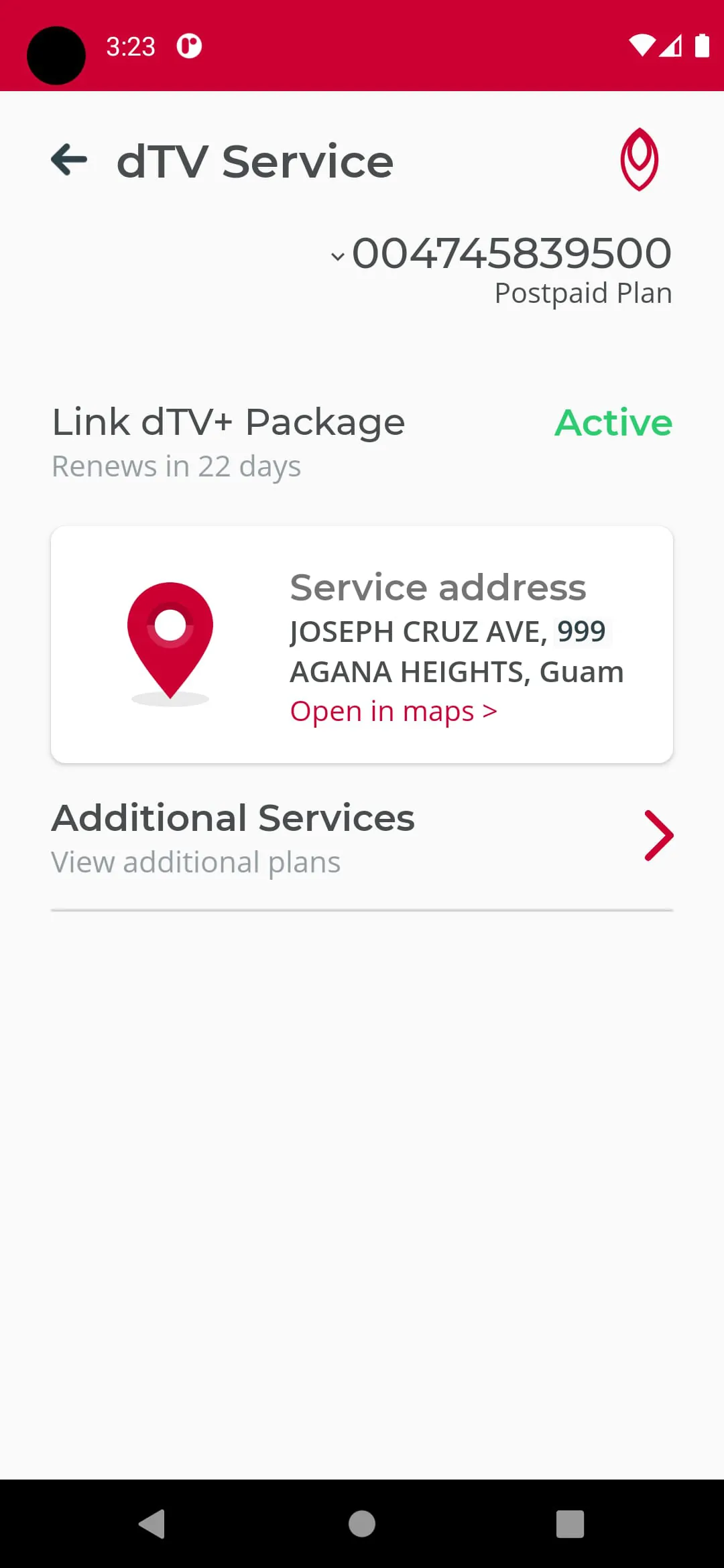Tap the system home button
The height and width of the screenshot is (1568, 724).
coord(362,1524)
